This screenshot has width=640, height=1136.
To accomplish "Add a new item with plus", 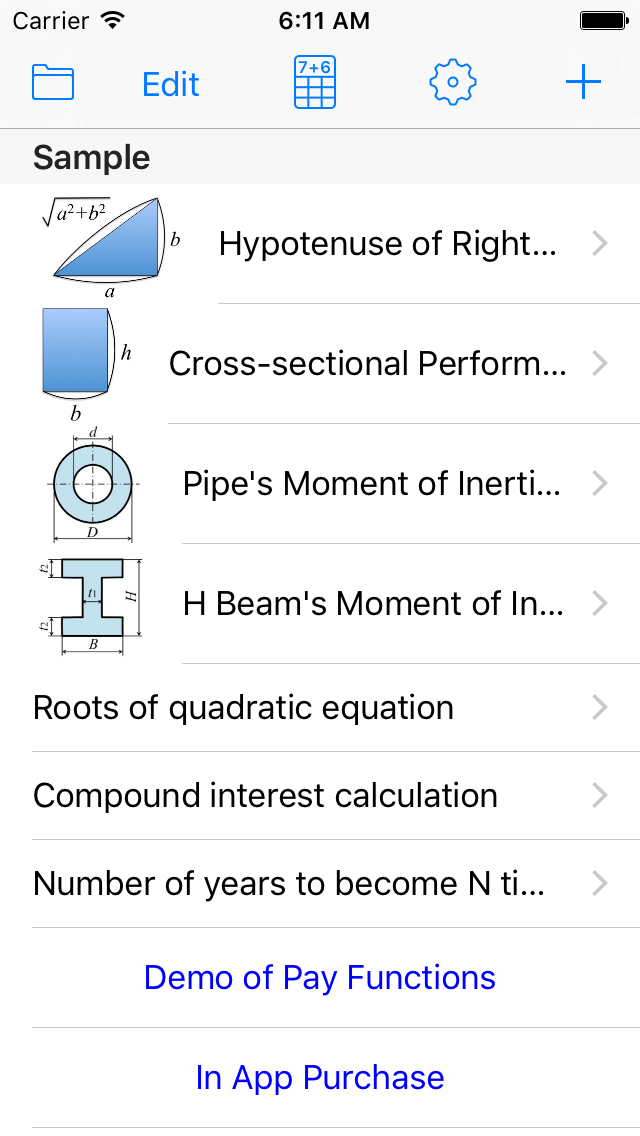I will coord(583,83).
